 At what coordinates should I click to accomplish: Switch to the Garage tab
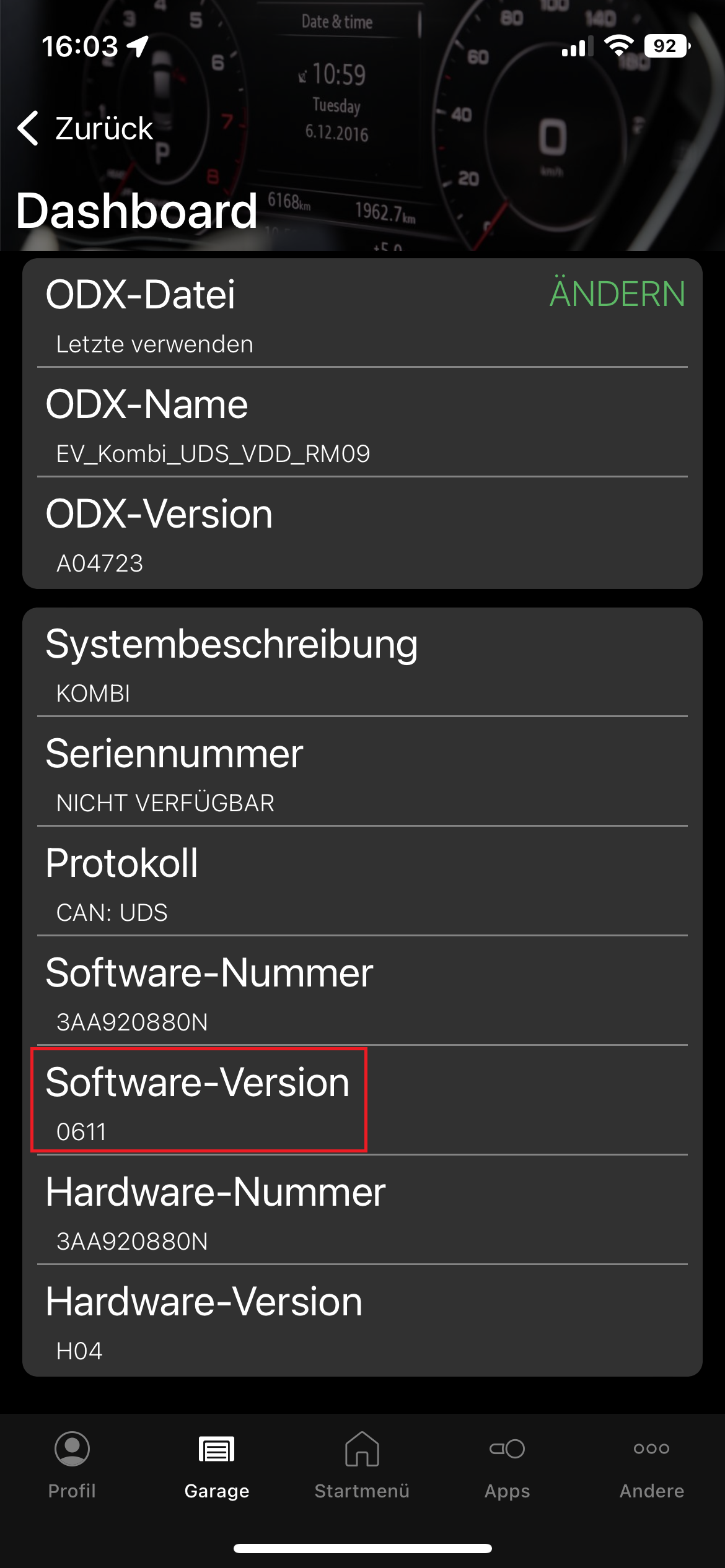click(217, 1464)
